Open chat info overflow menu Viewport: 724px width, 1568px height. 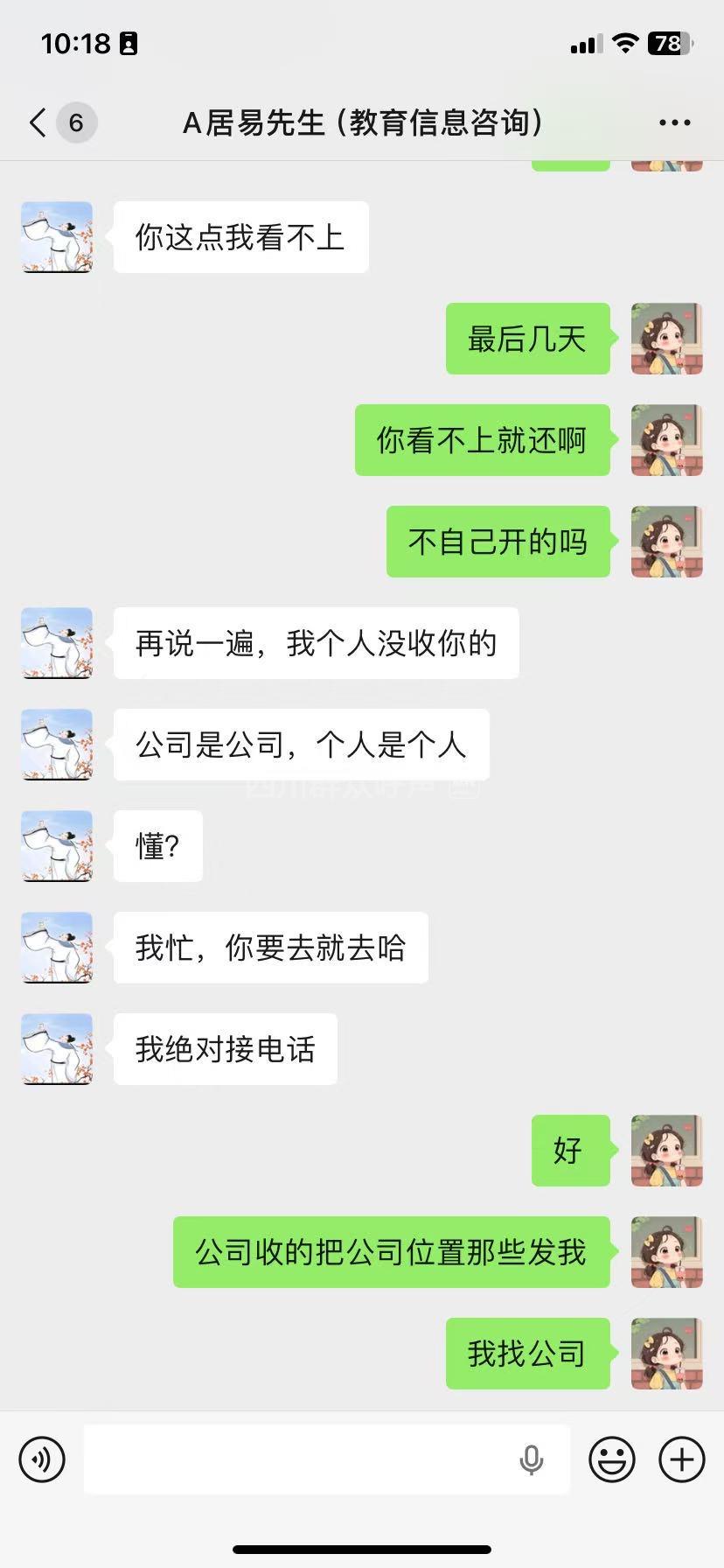pyautogui.click(x=674, y=122)
